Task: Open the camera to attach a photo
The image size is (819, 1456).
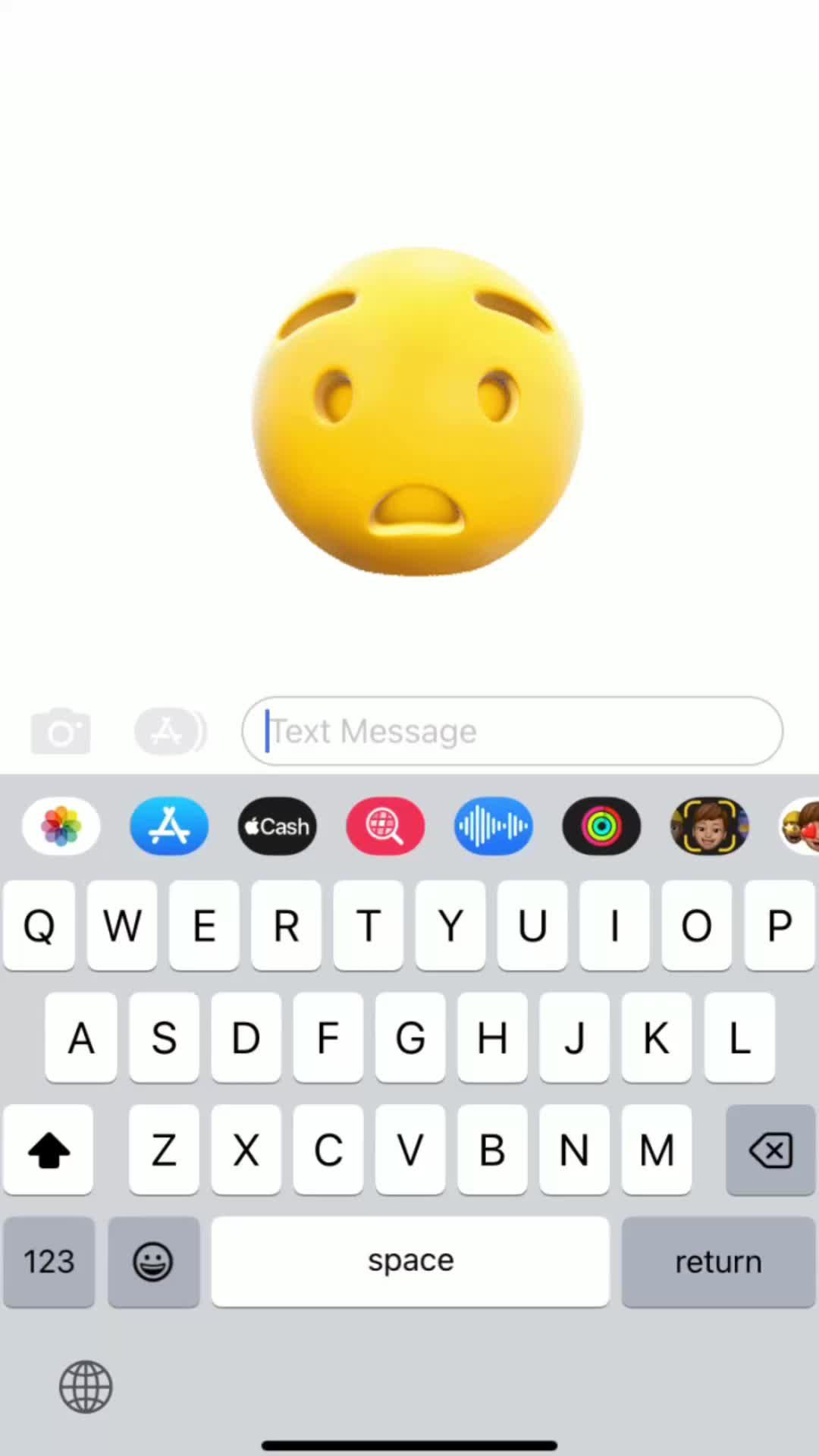Action: [61, 730]
